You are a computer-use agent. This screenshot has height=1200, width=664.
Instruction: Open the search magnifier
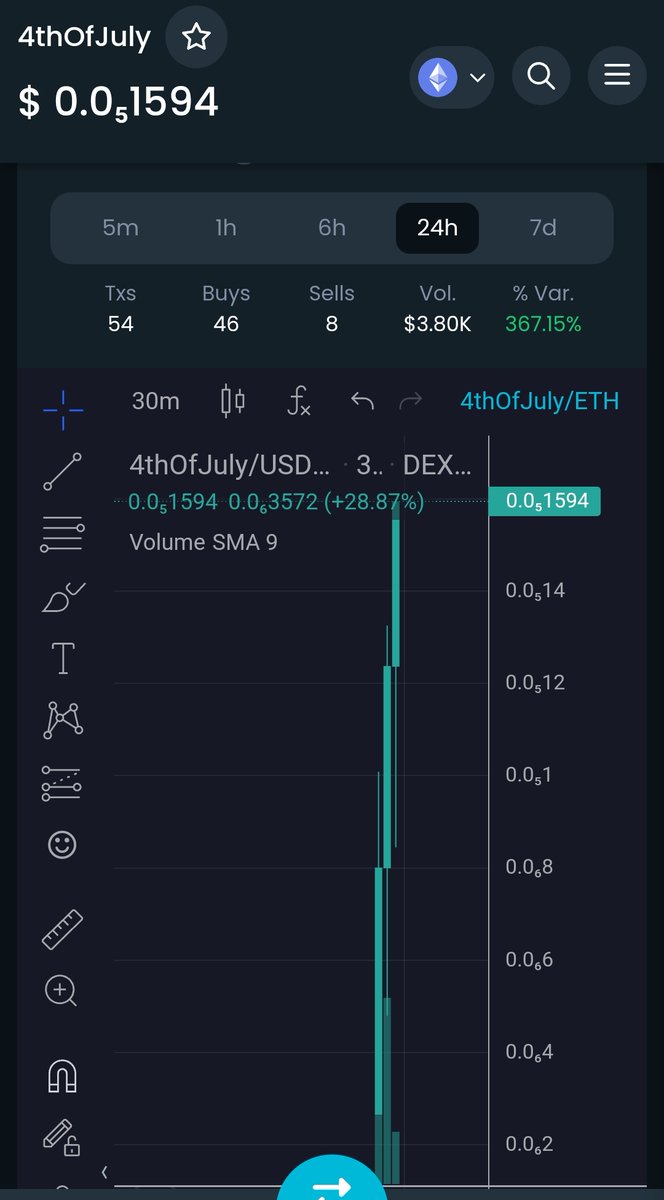click(x=541, y=76)
